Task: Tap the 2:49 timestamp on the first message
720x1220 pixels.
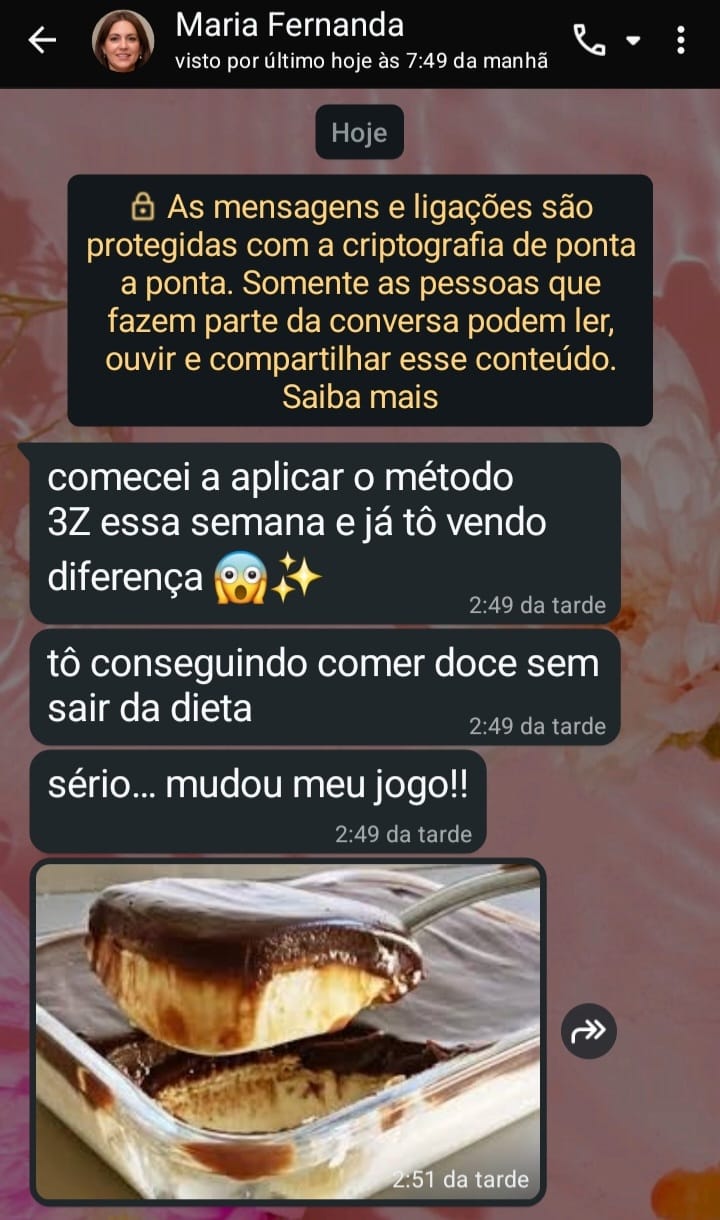Action: [537, 604]
